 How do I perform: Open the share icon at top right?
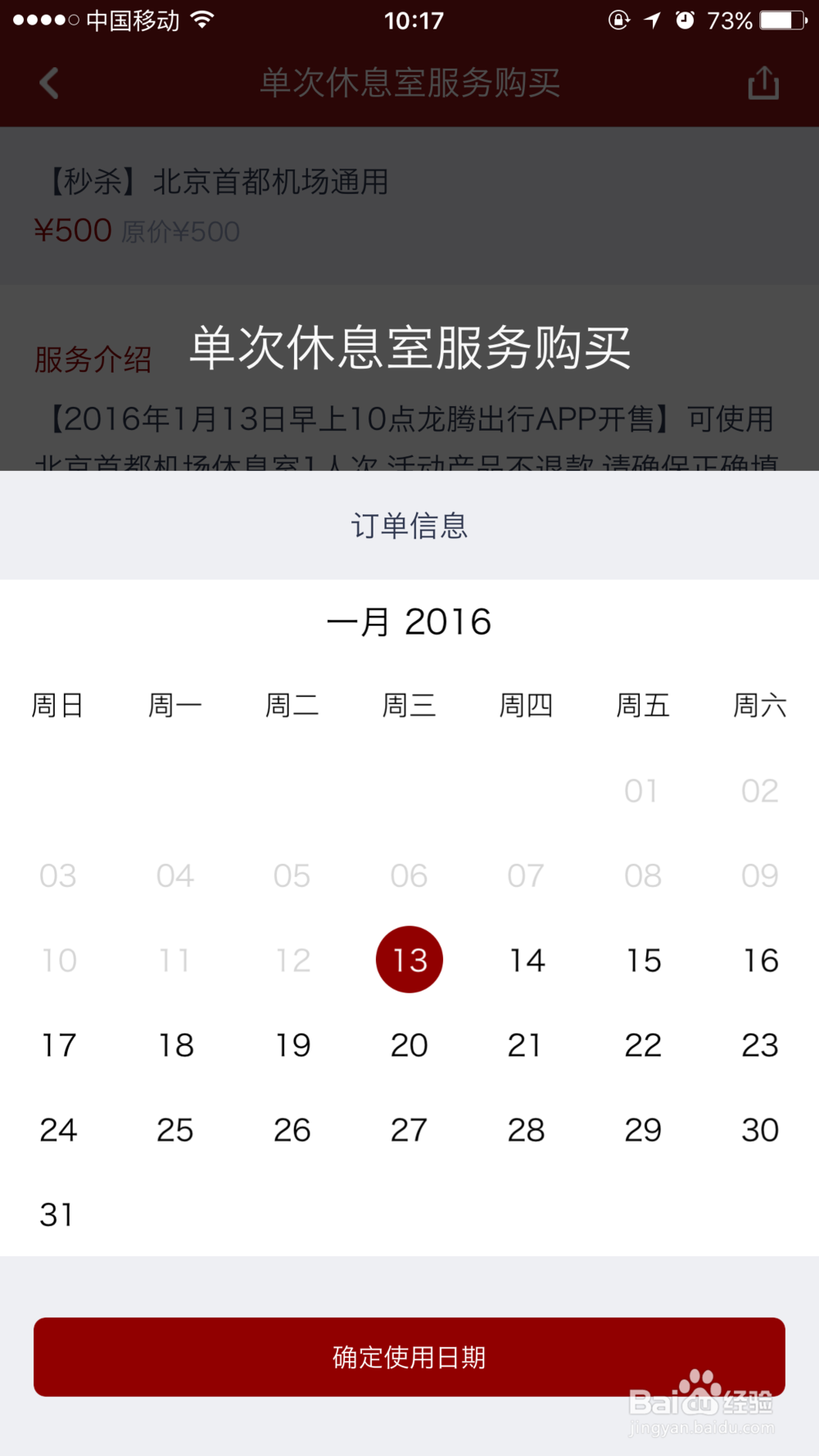(762, 83)
